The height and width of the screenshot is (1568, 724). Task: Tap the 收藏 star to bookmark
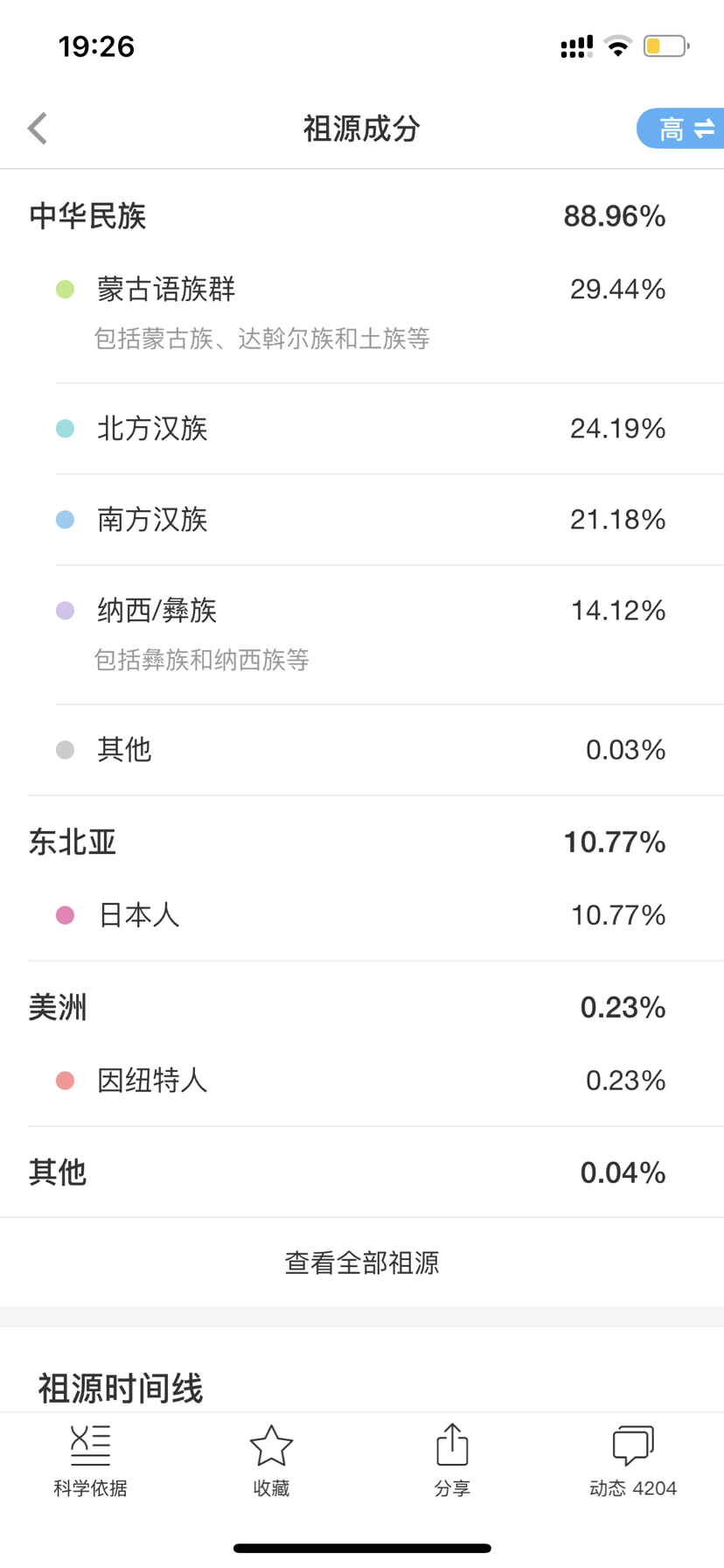coord(271,1461)
